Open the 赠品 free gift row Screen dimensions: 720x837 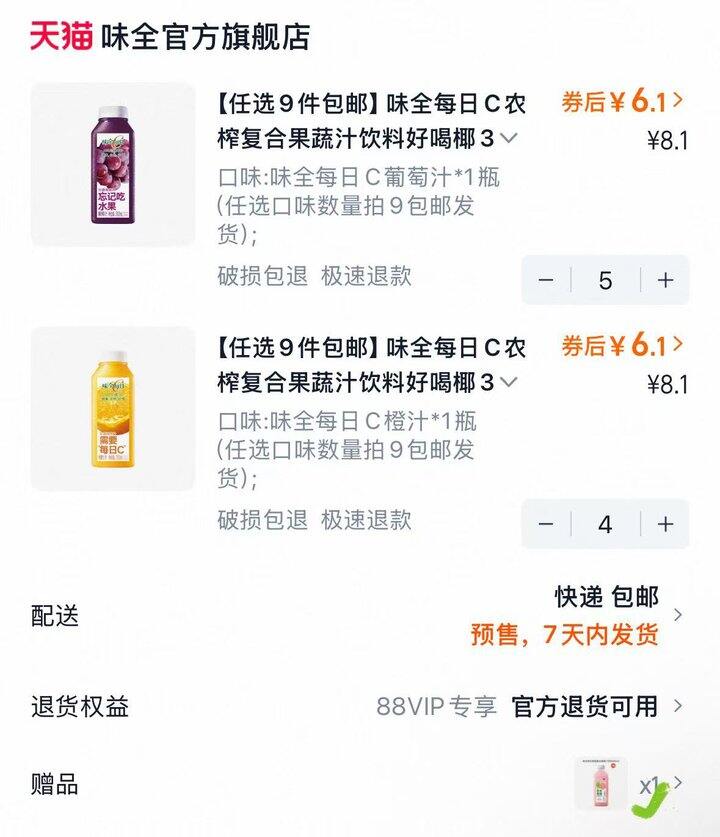point(360,784)
